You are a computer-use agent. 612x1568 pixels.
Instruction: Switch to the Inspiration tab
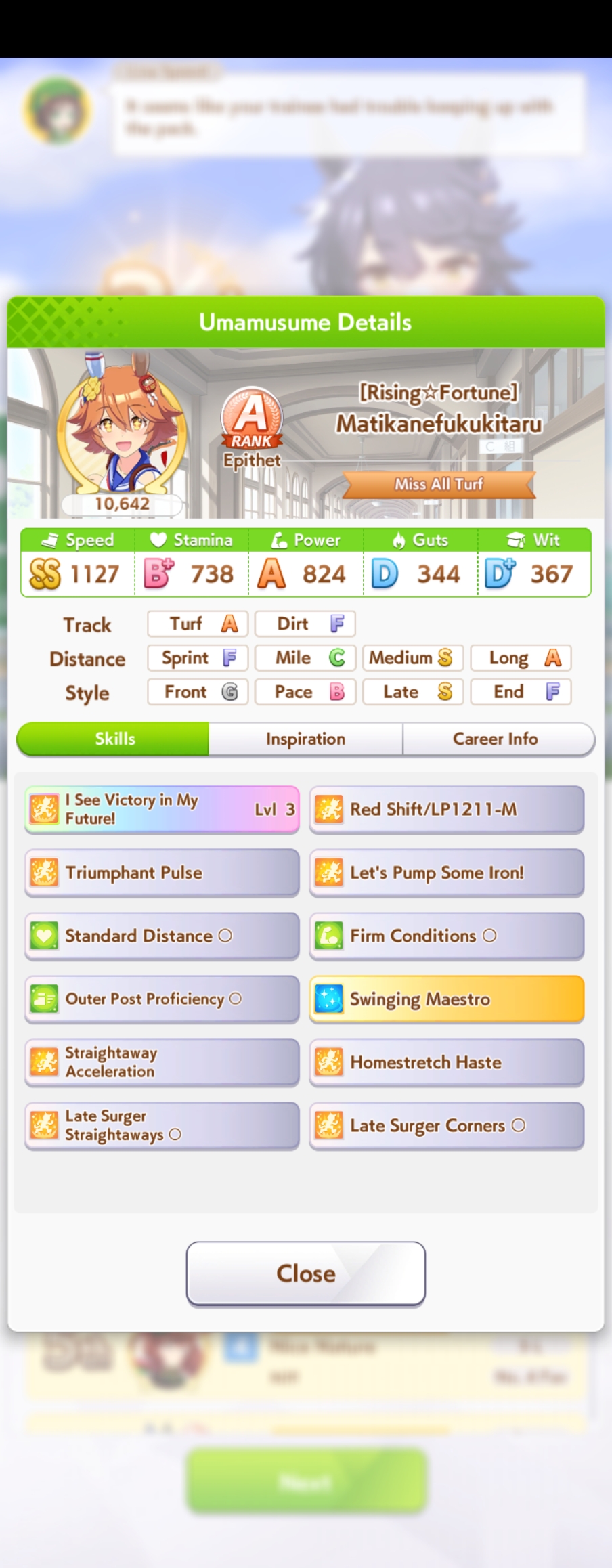[305, 739]
